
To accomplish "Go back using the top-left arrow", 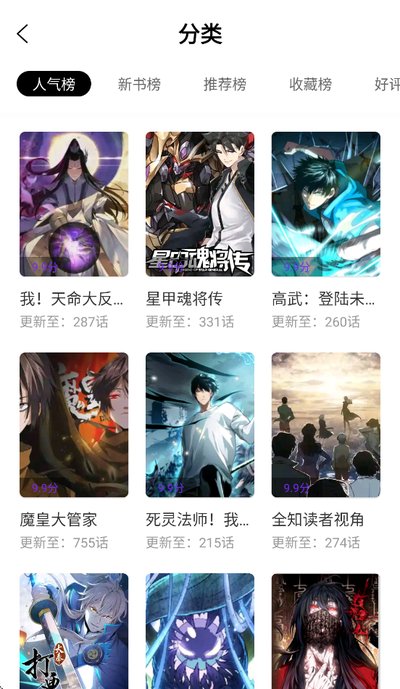I will tap(23, 34).
